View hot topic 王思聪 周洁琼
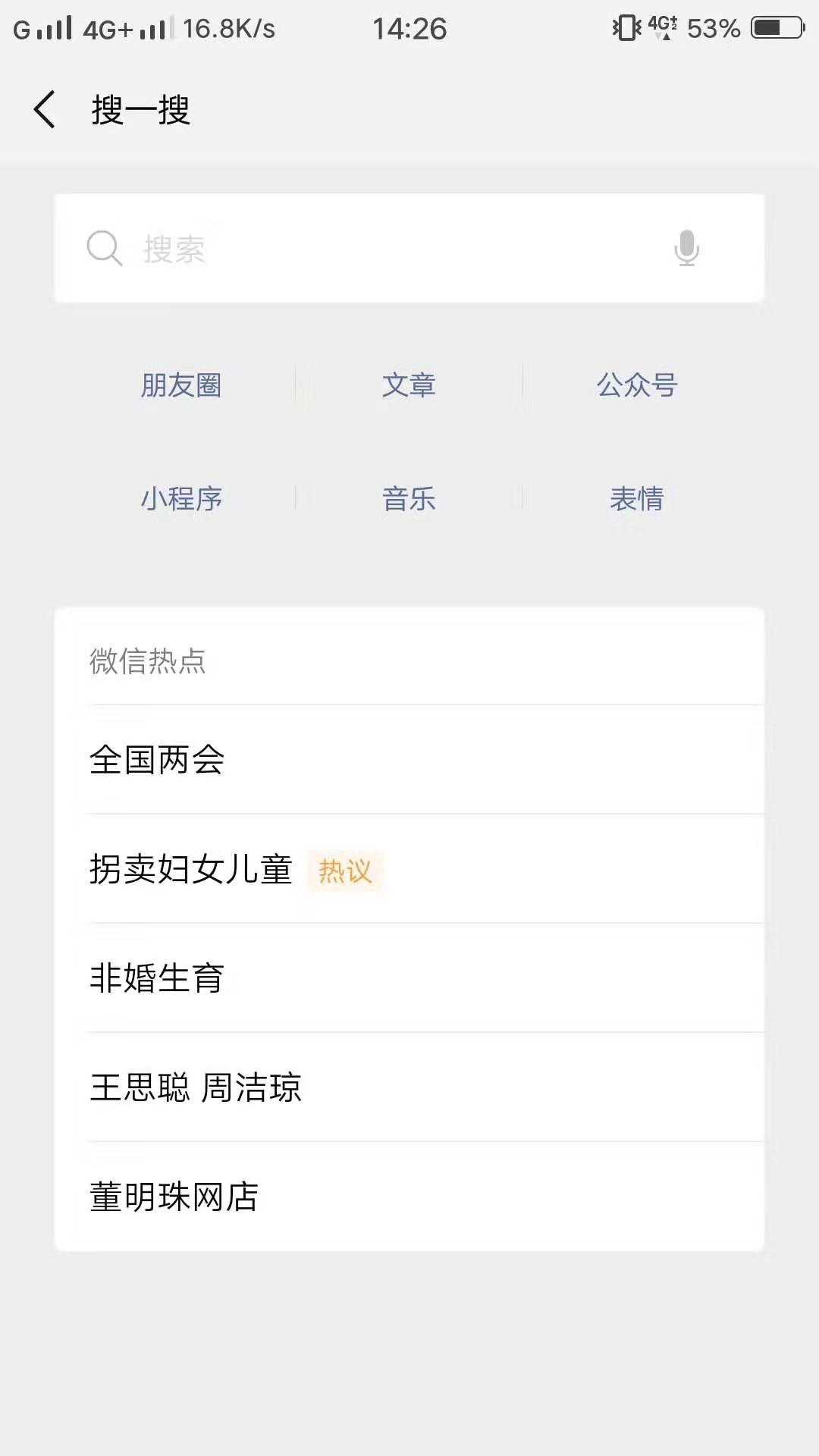This screenshot has height=1456, width=819. point(196,1087)
